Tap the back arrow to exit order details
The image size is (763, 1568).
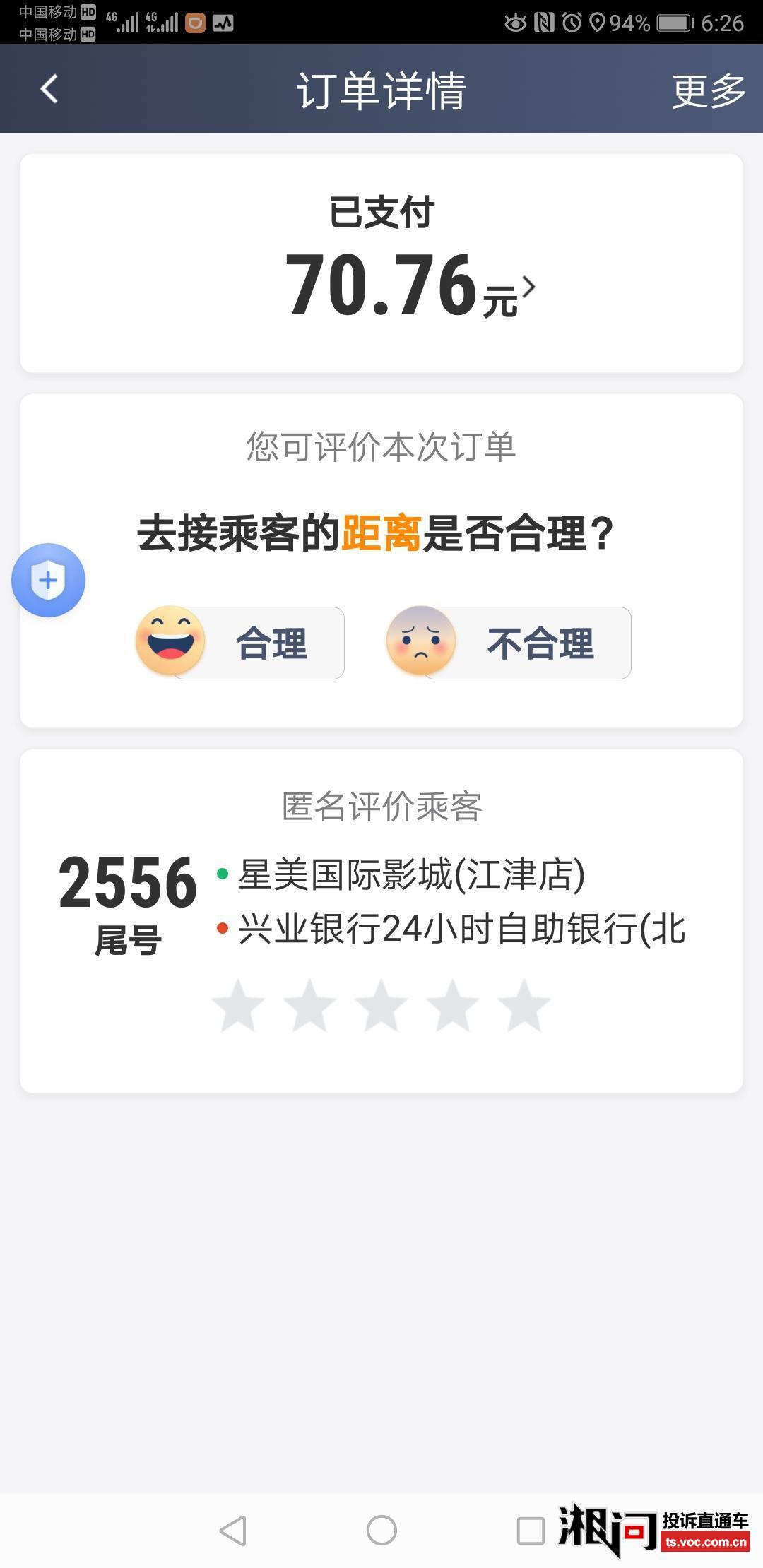(47, 90)
